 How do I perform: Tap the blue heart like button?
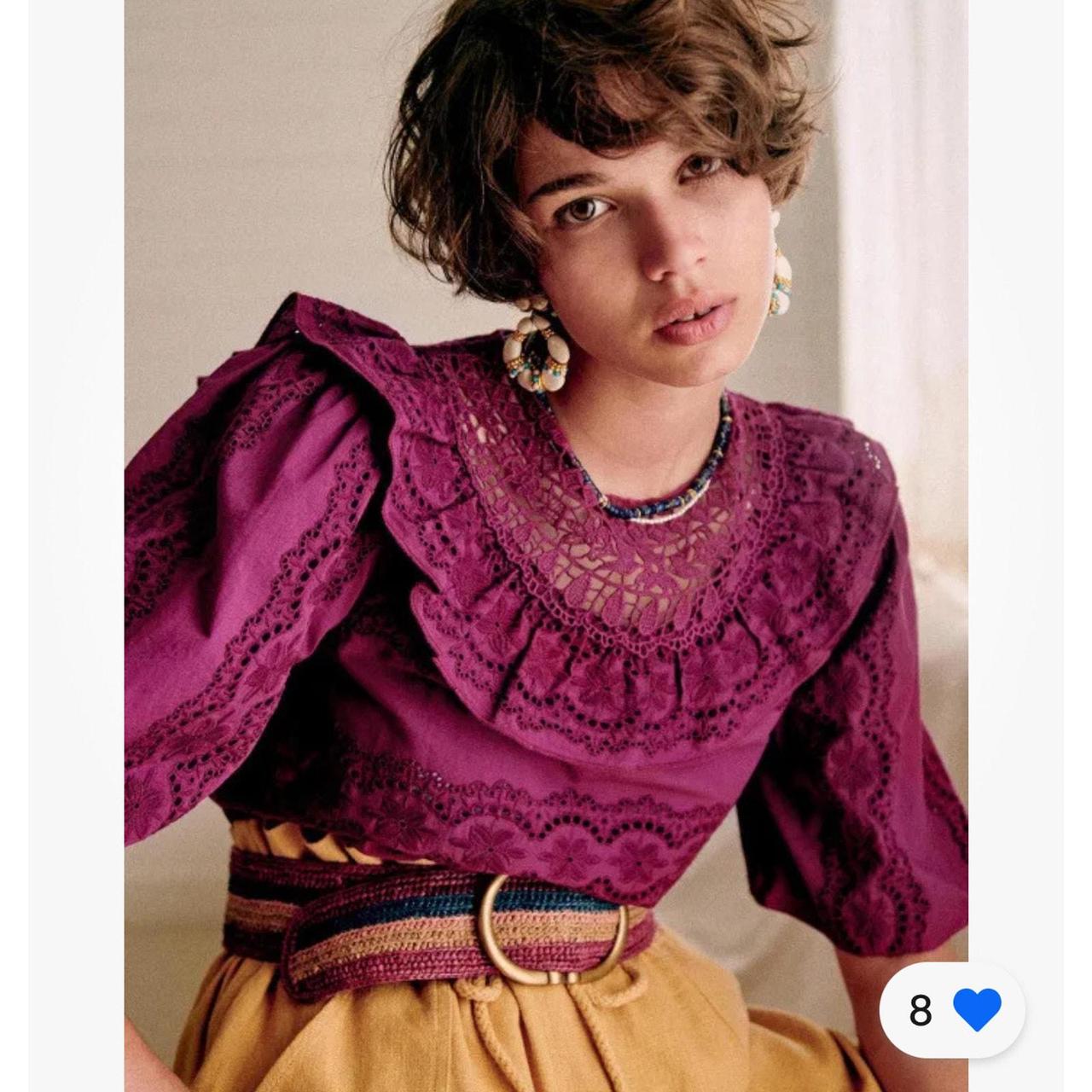pos(977,1010)
